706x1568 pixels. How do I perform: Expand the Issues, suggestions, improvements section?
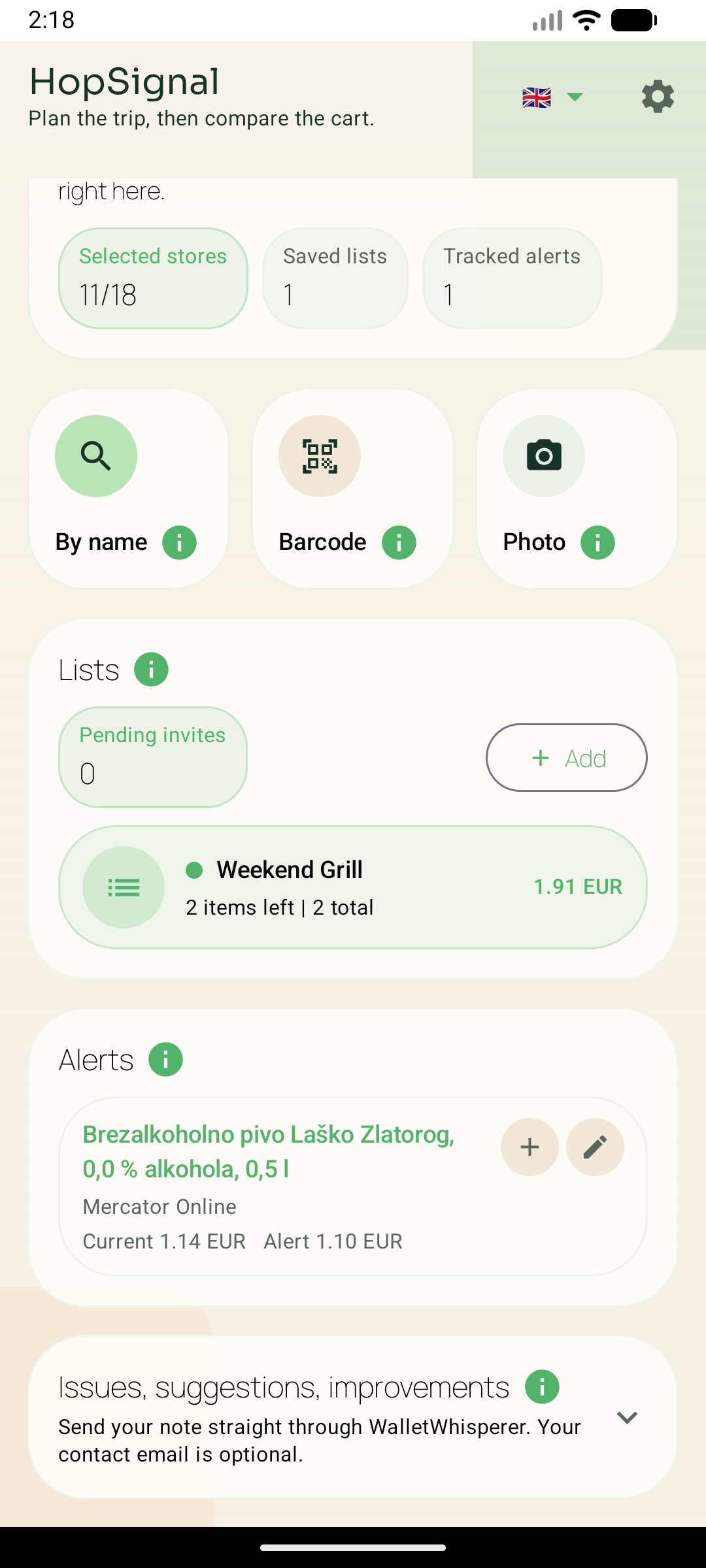coord(626,1418)
